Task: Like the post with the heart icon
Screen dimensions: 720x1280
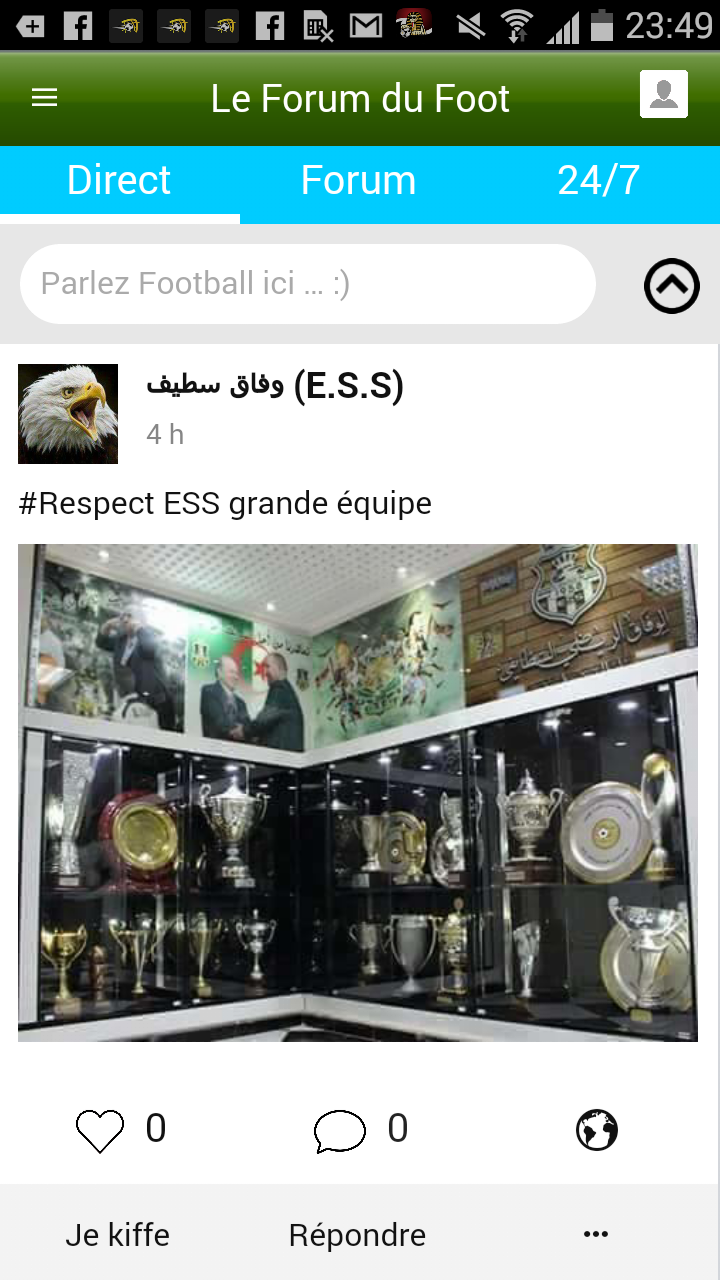Action: click(100, 1131)
